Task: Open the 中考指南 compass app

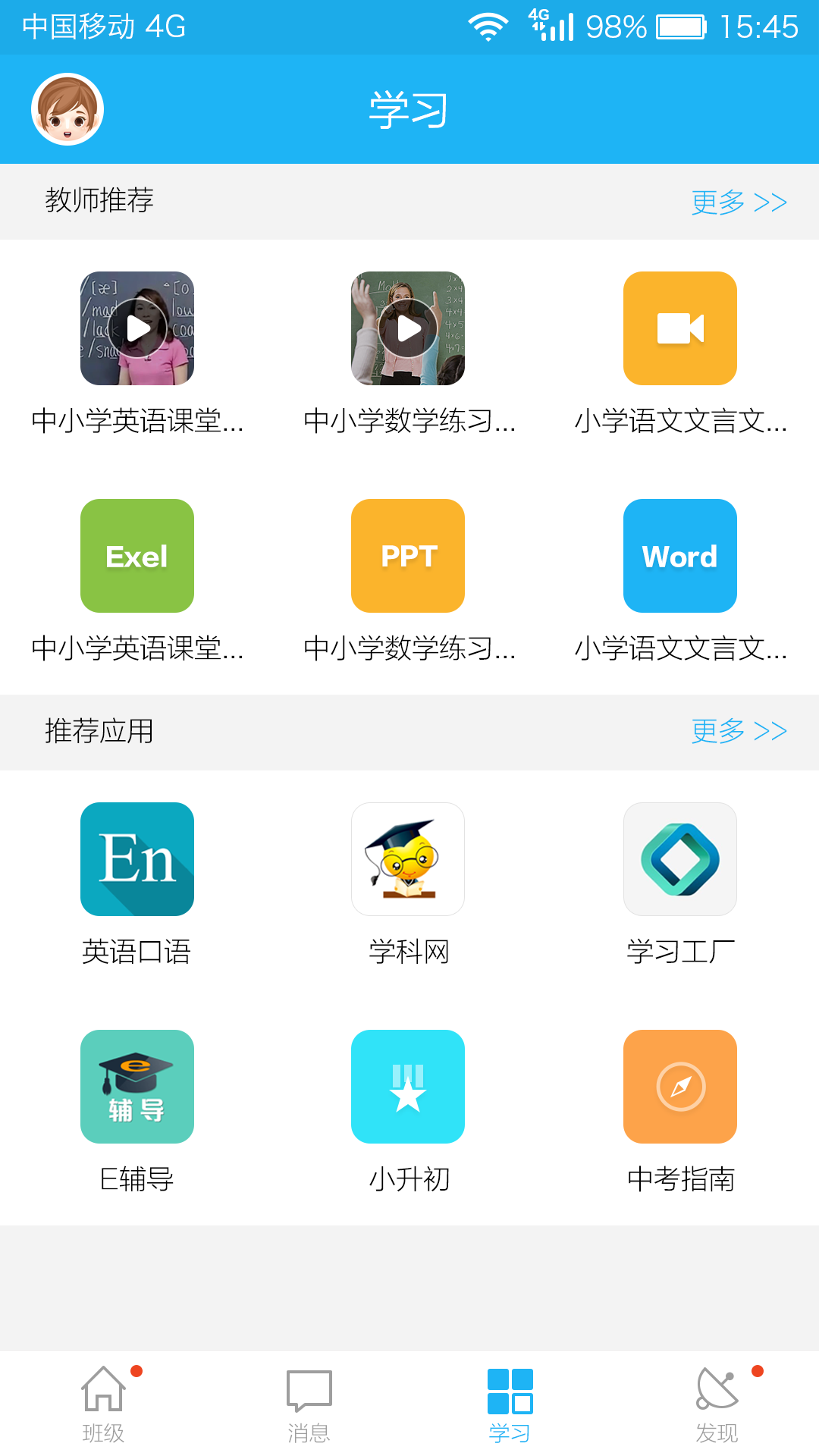Action: click(x=679, y=1086)
